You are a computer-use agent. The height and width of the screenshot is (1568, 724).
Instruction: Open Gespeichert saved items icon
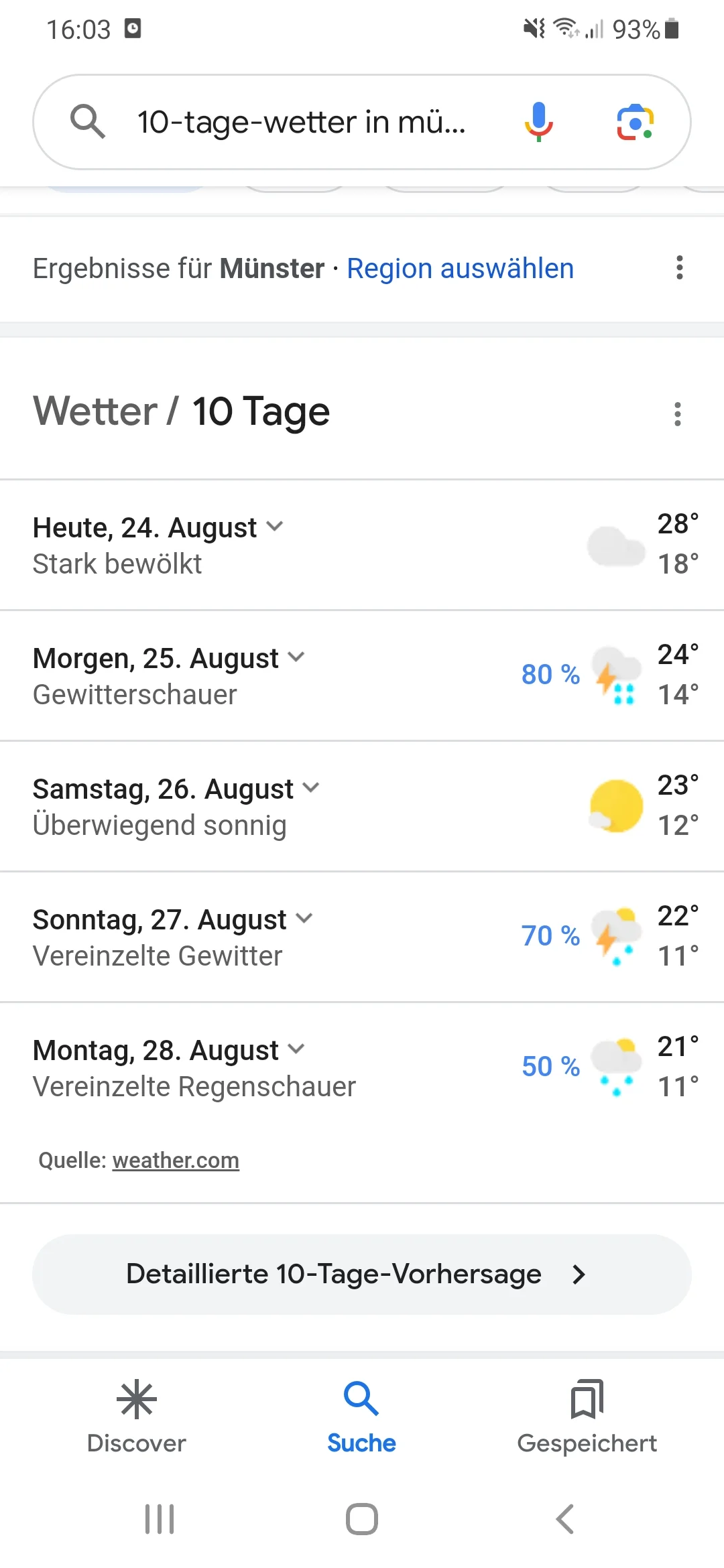point(587,1400)
